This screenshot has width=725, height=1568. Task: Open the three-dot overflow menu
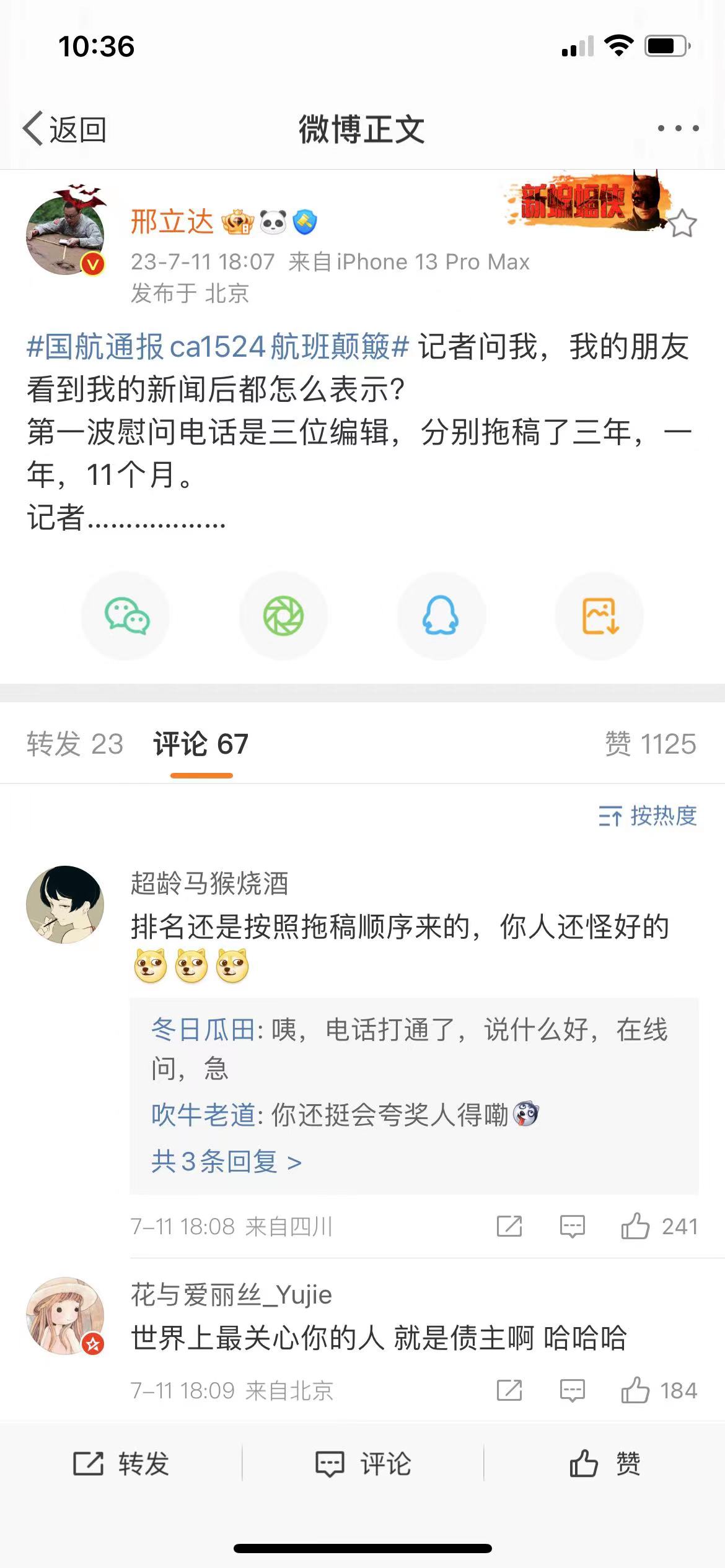tap(678, 129)
